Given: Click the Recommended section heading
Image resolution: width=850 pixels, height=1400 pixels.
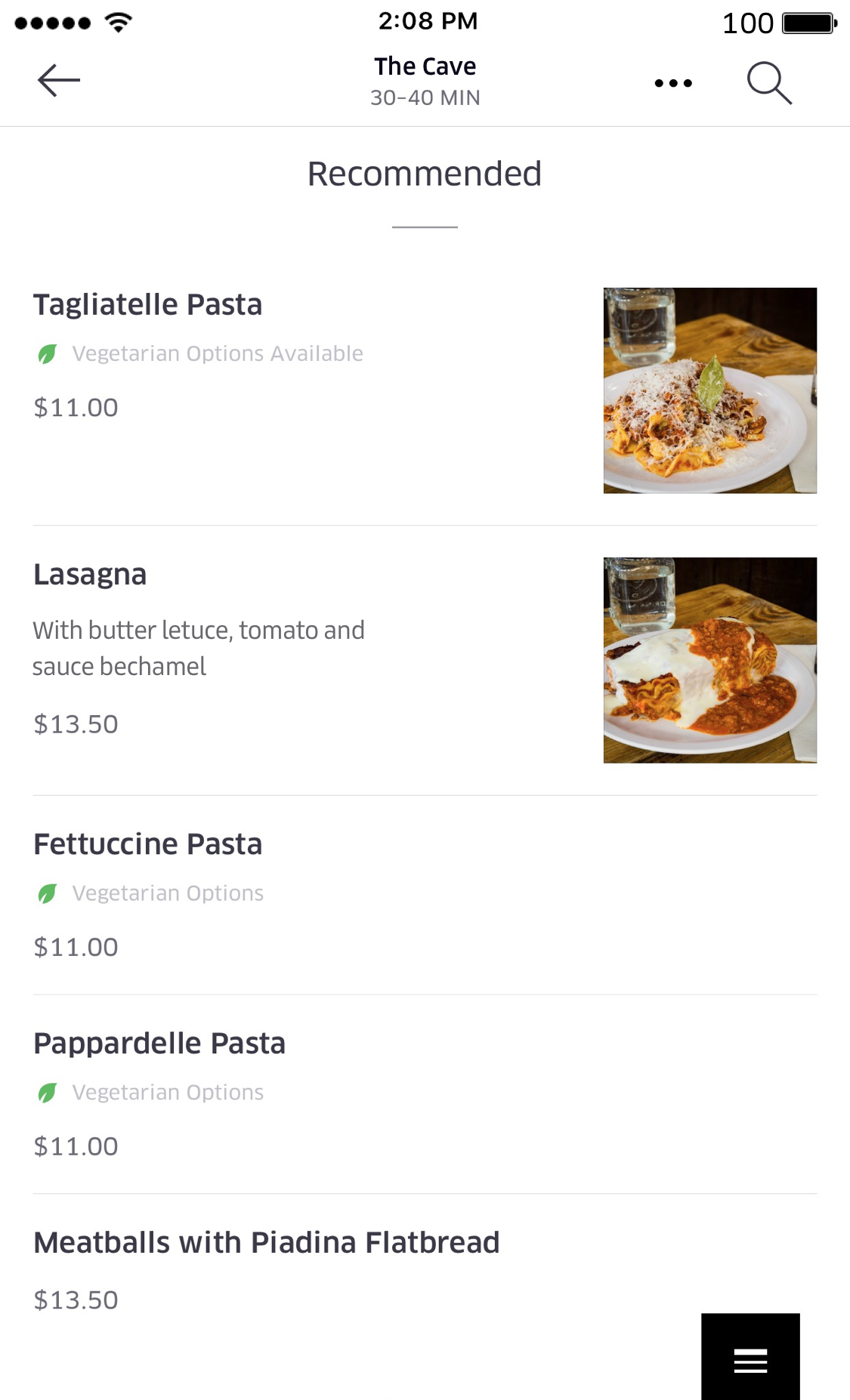Looking at the screenshot, I should (x=424, y=173).
